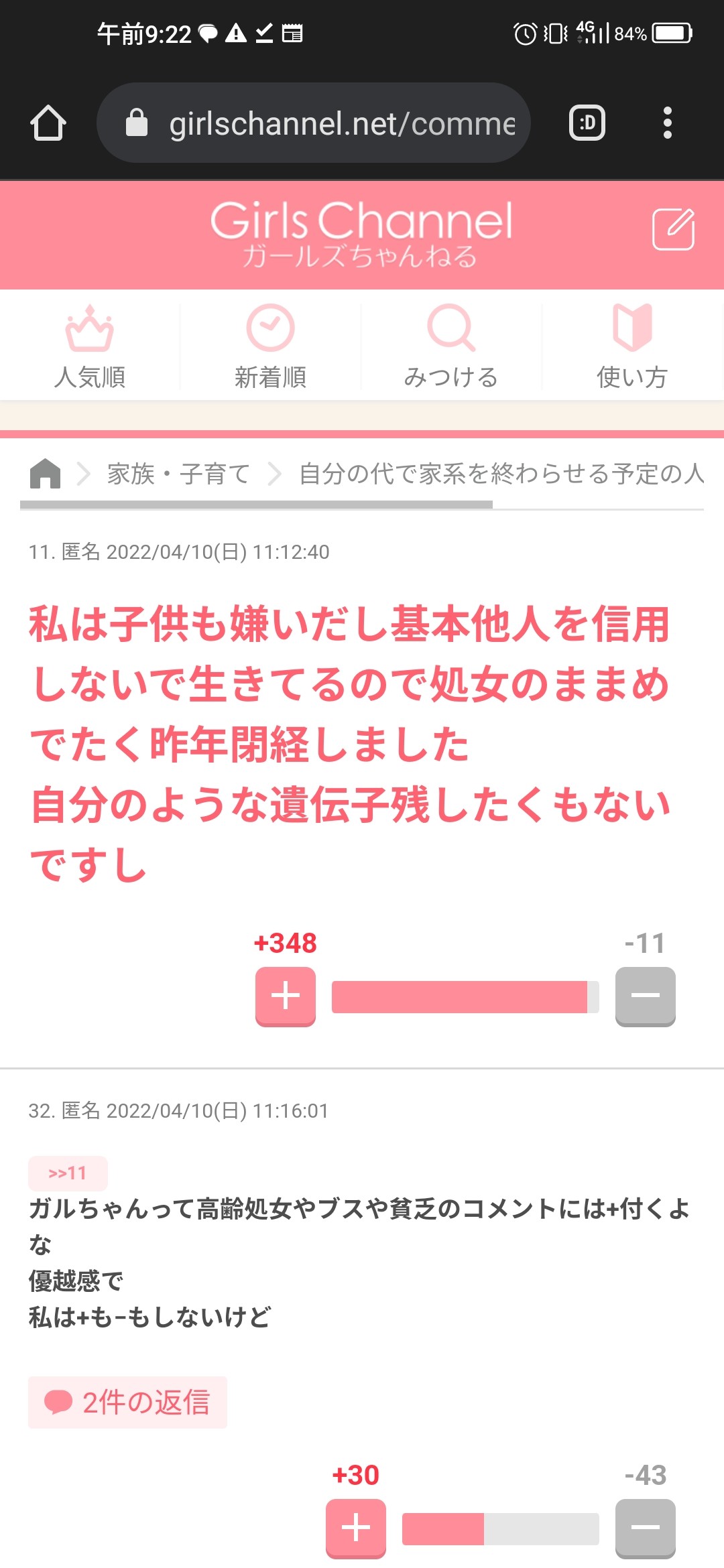The width and height of the screenshot is (724, 1568).
Task: Go to the breadcrumb home icon
Action: pyautogui.click(x=46, y=474)
